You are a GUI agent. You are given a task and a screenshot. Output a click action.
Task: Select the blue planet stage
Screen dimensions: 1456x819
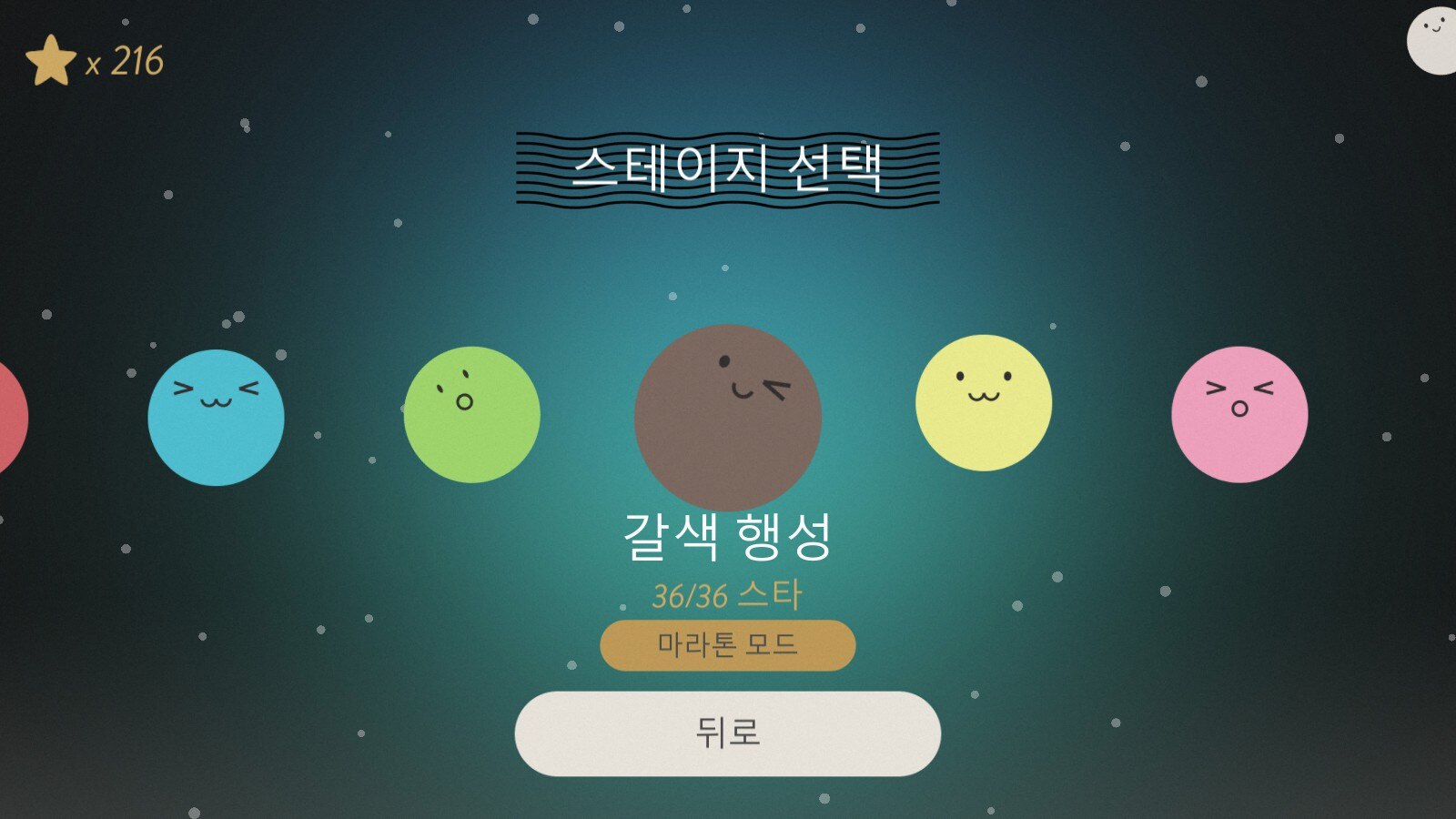pyautogui.click(x=216, y=418)
